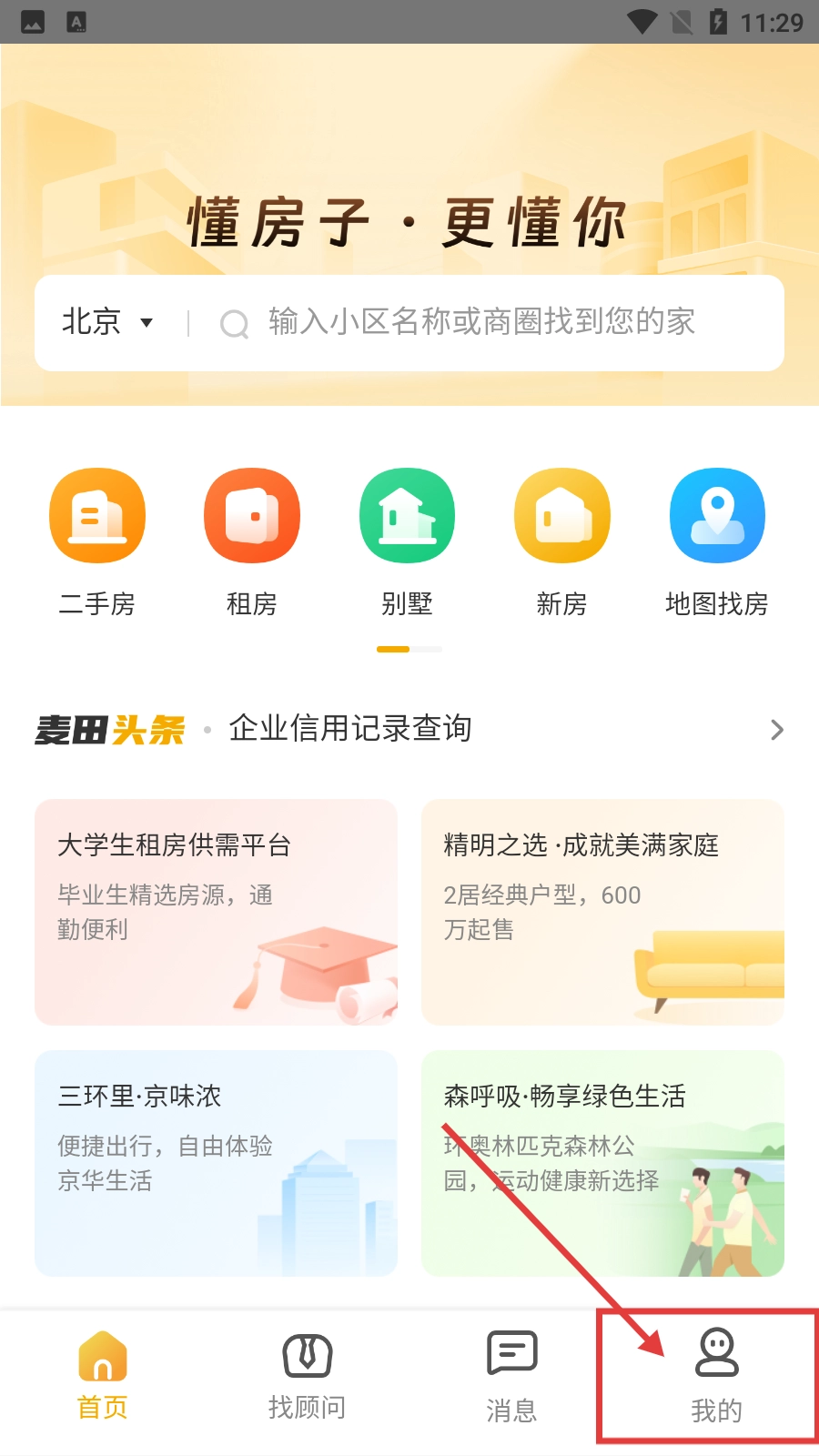This screenshot has height=1456, width=819.
Task: Switch to the 首页 tab
Action: point(103,1376)
